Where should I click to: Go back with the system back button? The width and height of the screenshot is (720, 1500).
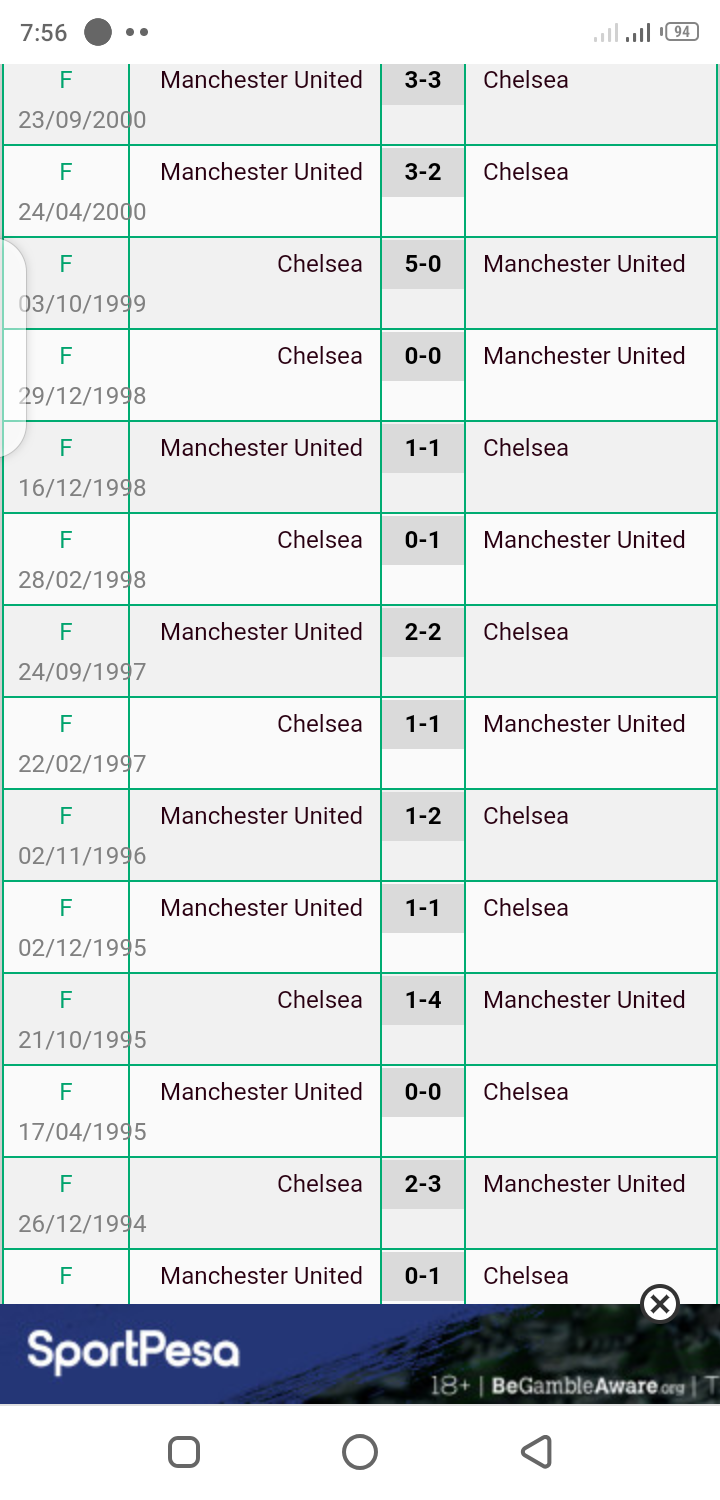tap(537, 1452)
